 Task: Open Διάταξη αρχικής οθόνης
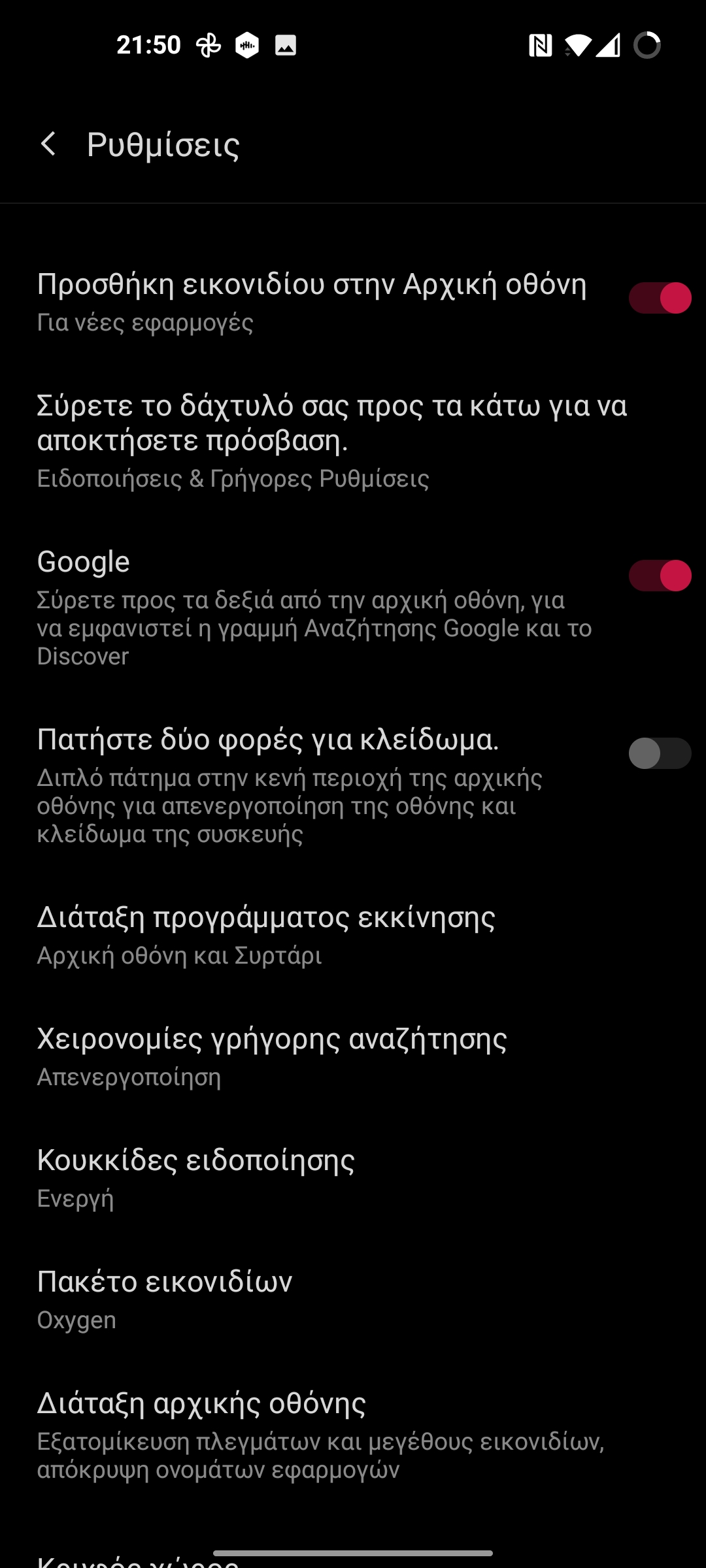(x=353, y=1435)
